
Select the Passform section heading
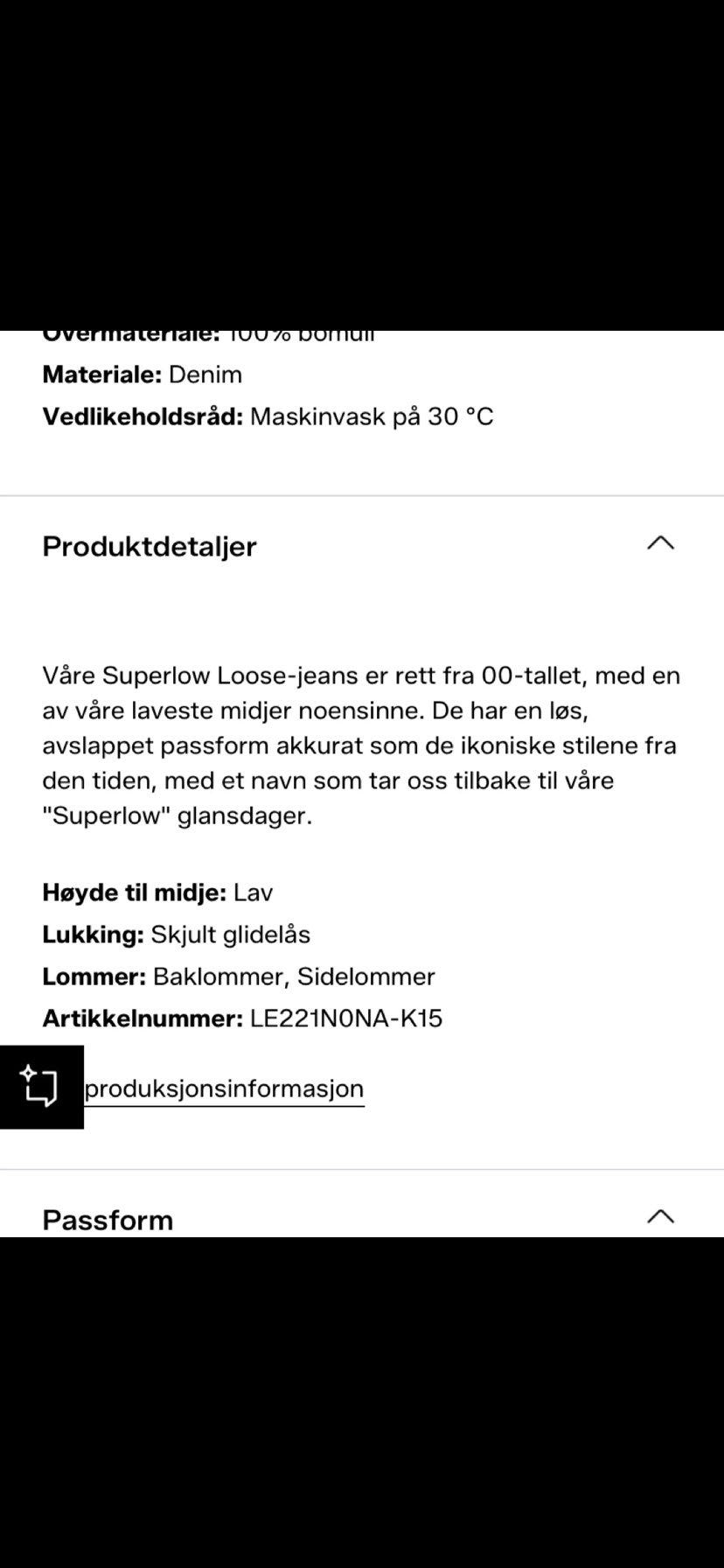108,1218
